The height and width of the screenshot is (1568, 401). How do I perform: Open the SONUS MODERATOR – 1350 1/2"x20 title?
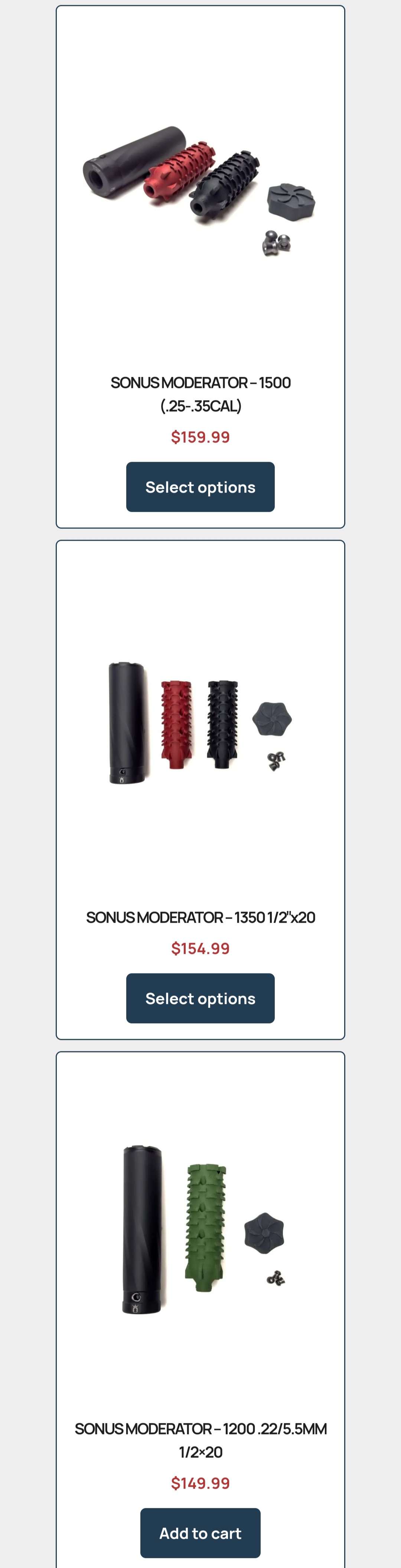point(200,917)
